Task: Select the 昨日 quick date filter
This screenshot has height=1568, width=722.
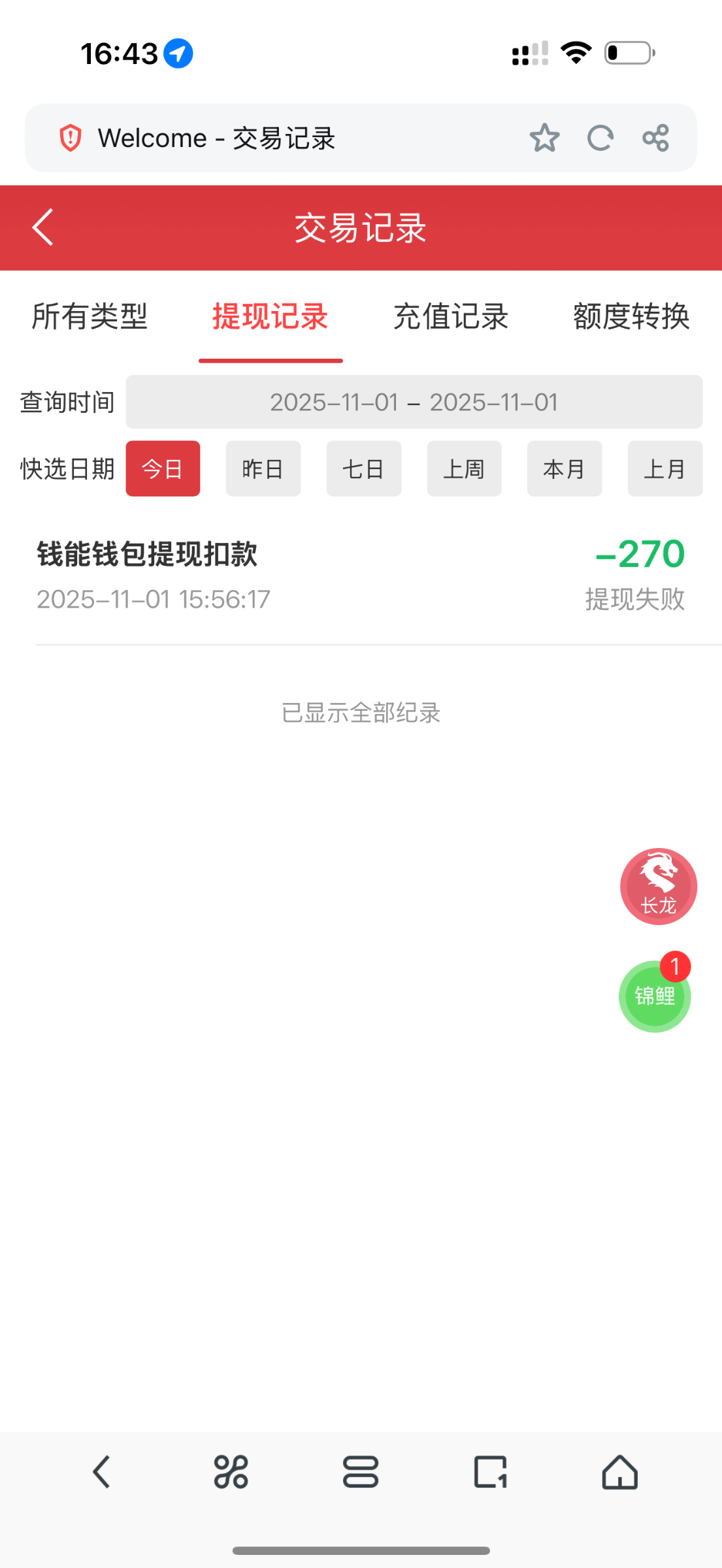Action: 263,468
